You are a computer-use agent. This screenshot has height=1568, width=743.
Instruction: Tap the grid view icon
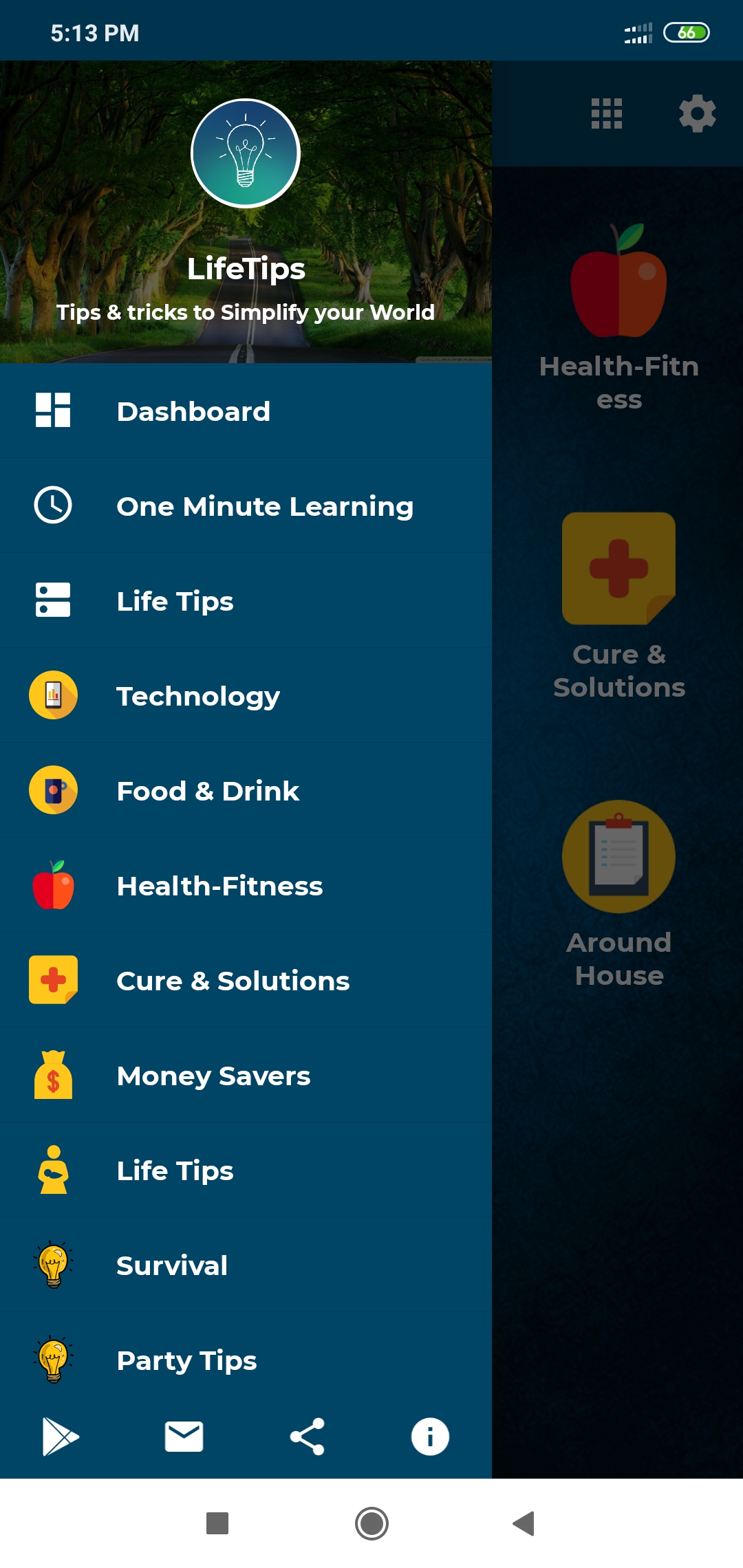click(x=607, y=113)
